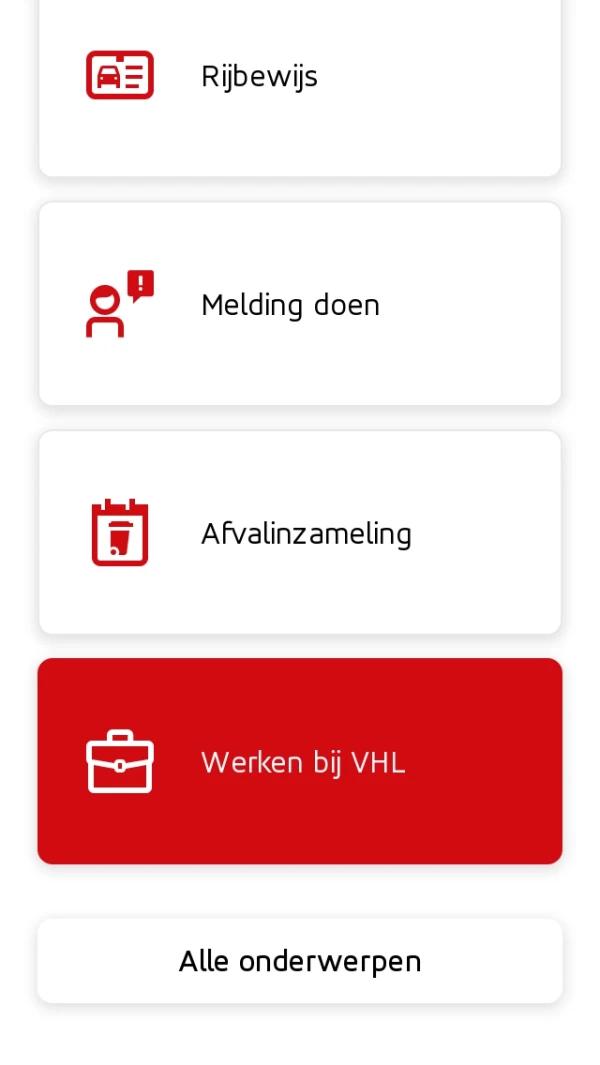This screenshot has height=1065, width=600.
Task: Tap the Alle onderwerpen button
Action: pyautogui.click(x=300, y=961)
